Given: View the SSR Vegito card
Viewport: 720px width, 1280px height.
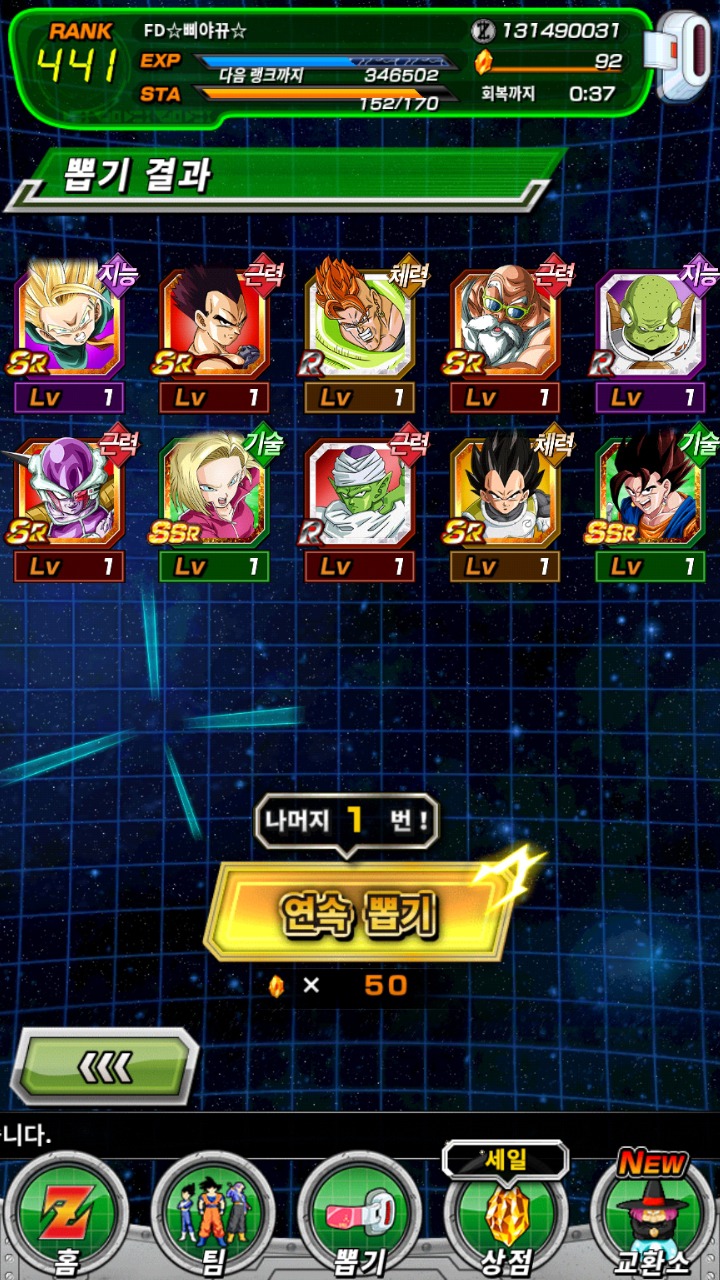Looking at the screenshot, I should 650,497.
